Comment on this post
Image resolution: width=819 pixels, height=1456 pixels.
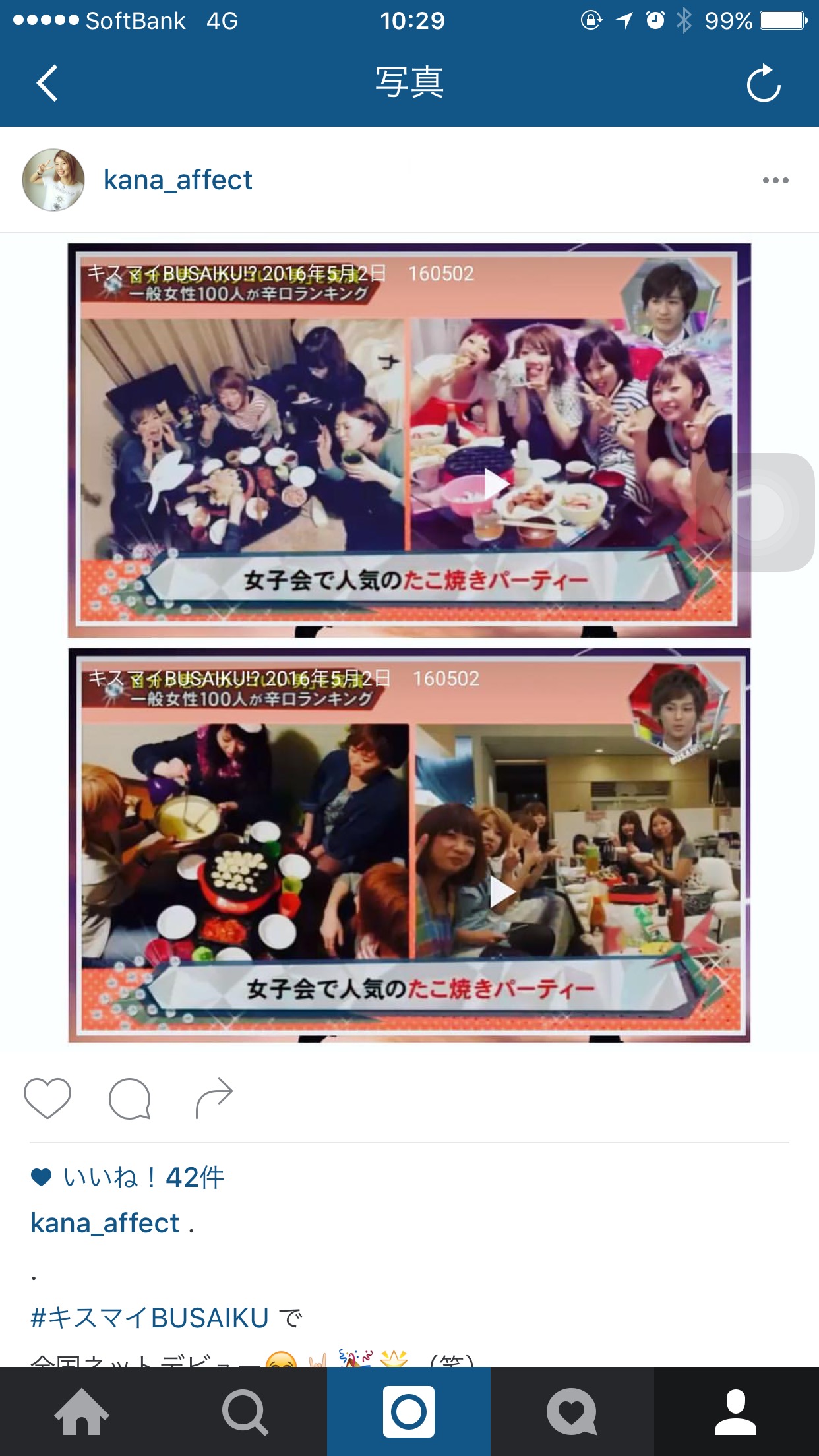pos(130,1098)
